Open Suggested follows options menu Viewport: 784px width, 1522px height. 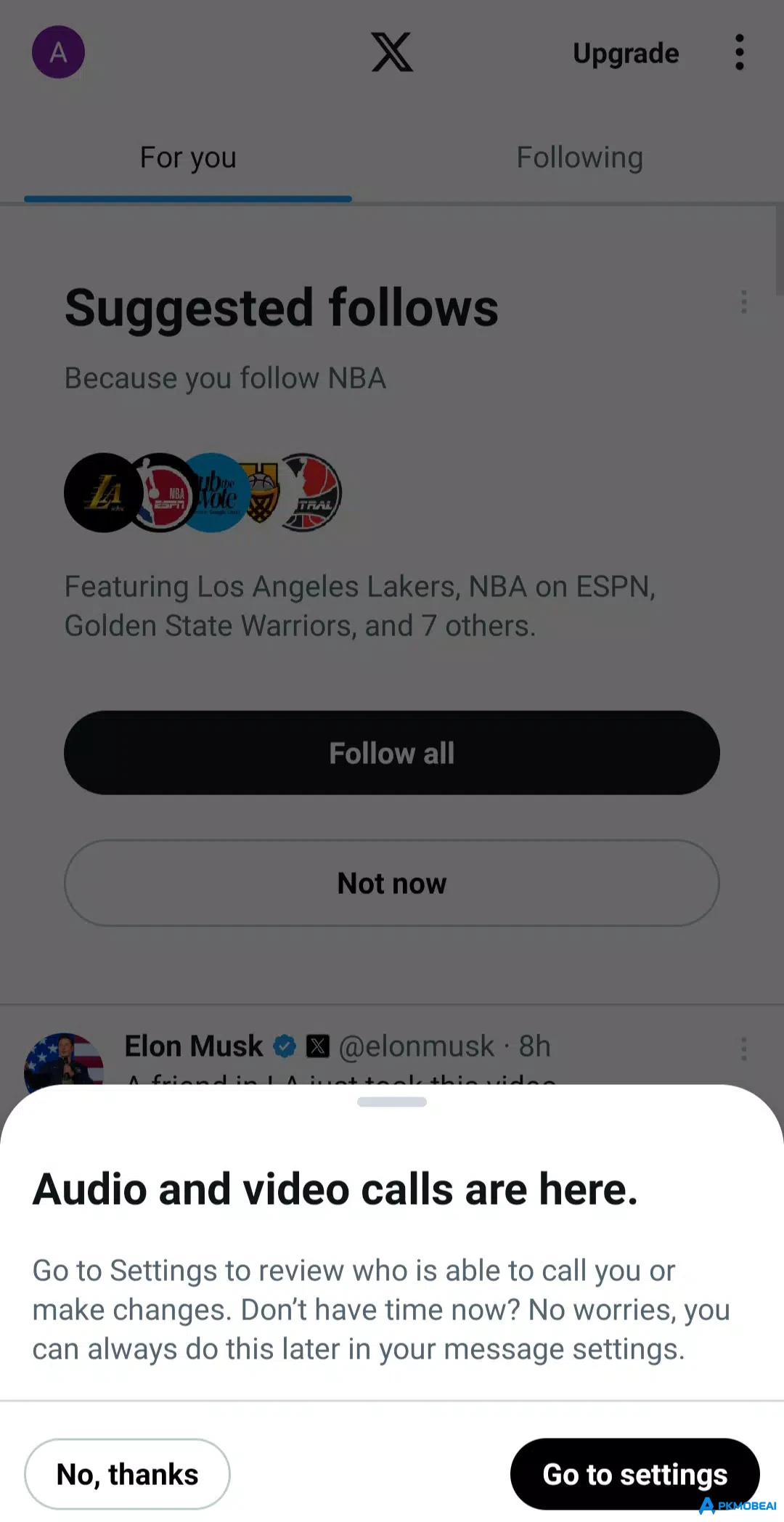(x=743, y=301)
